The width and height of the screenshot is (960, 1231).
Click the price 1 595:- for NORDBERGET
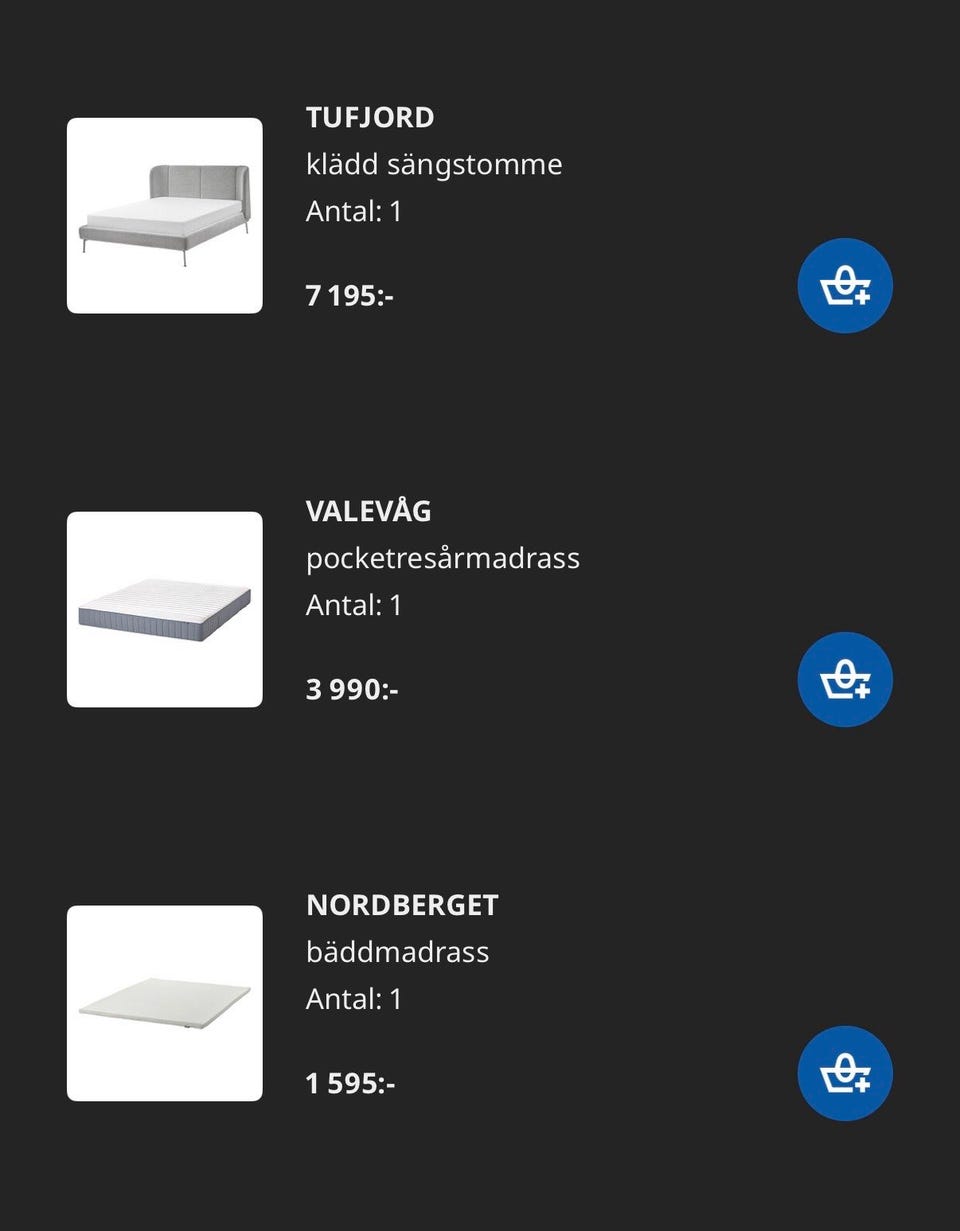pyautogui.click(x=350, y=1082)
